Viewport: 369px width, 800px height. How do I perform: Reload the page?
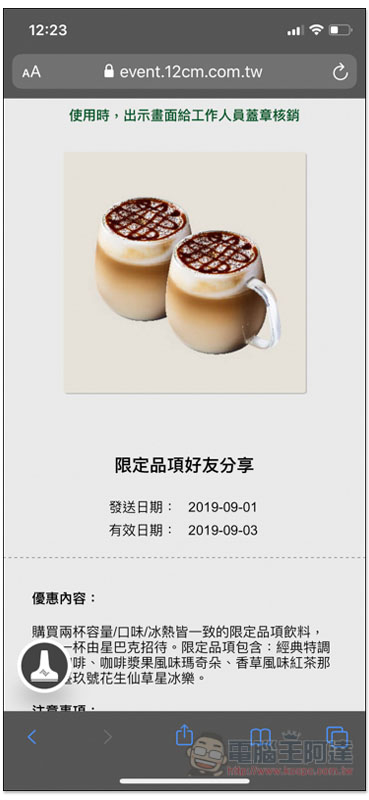pos(340,72)
